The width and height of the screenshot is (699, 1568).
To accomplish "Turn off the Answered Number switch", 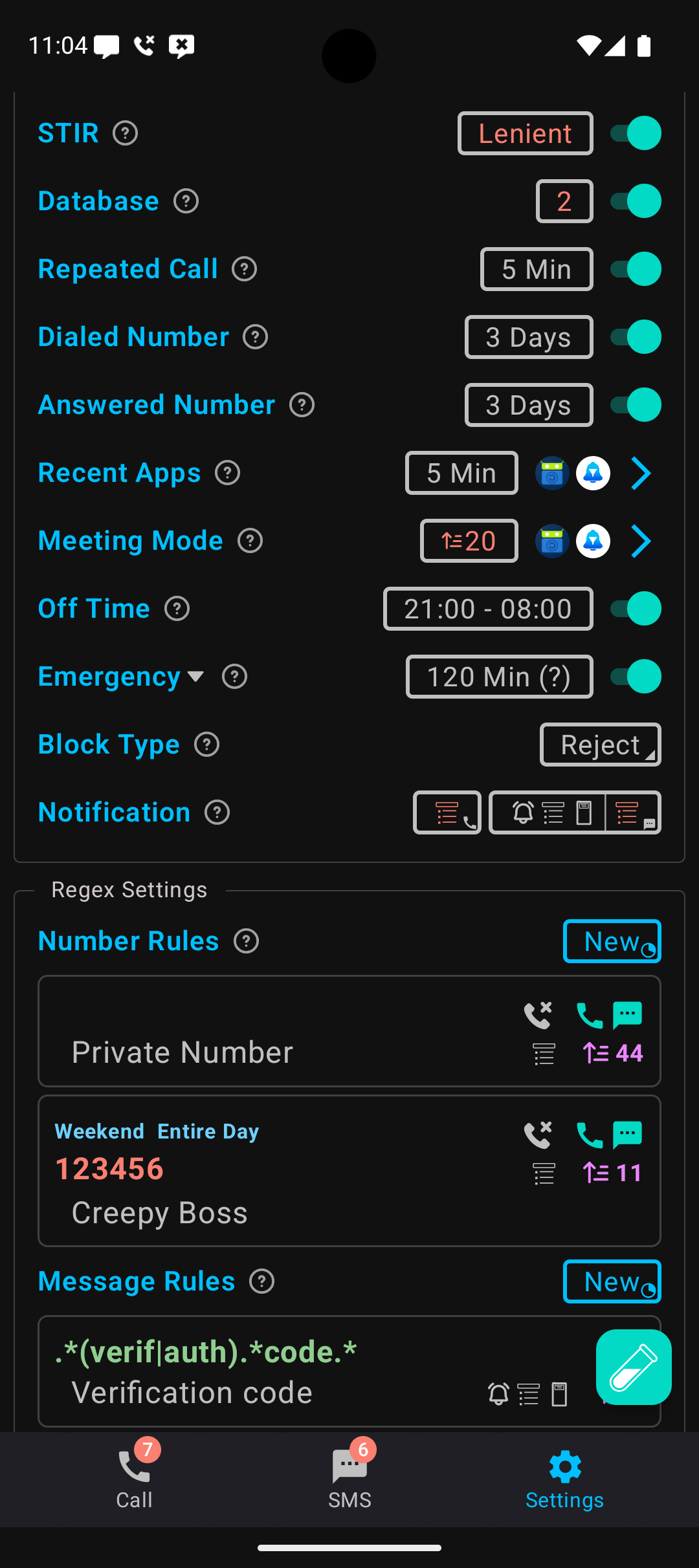I will (636, 405).
